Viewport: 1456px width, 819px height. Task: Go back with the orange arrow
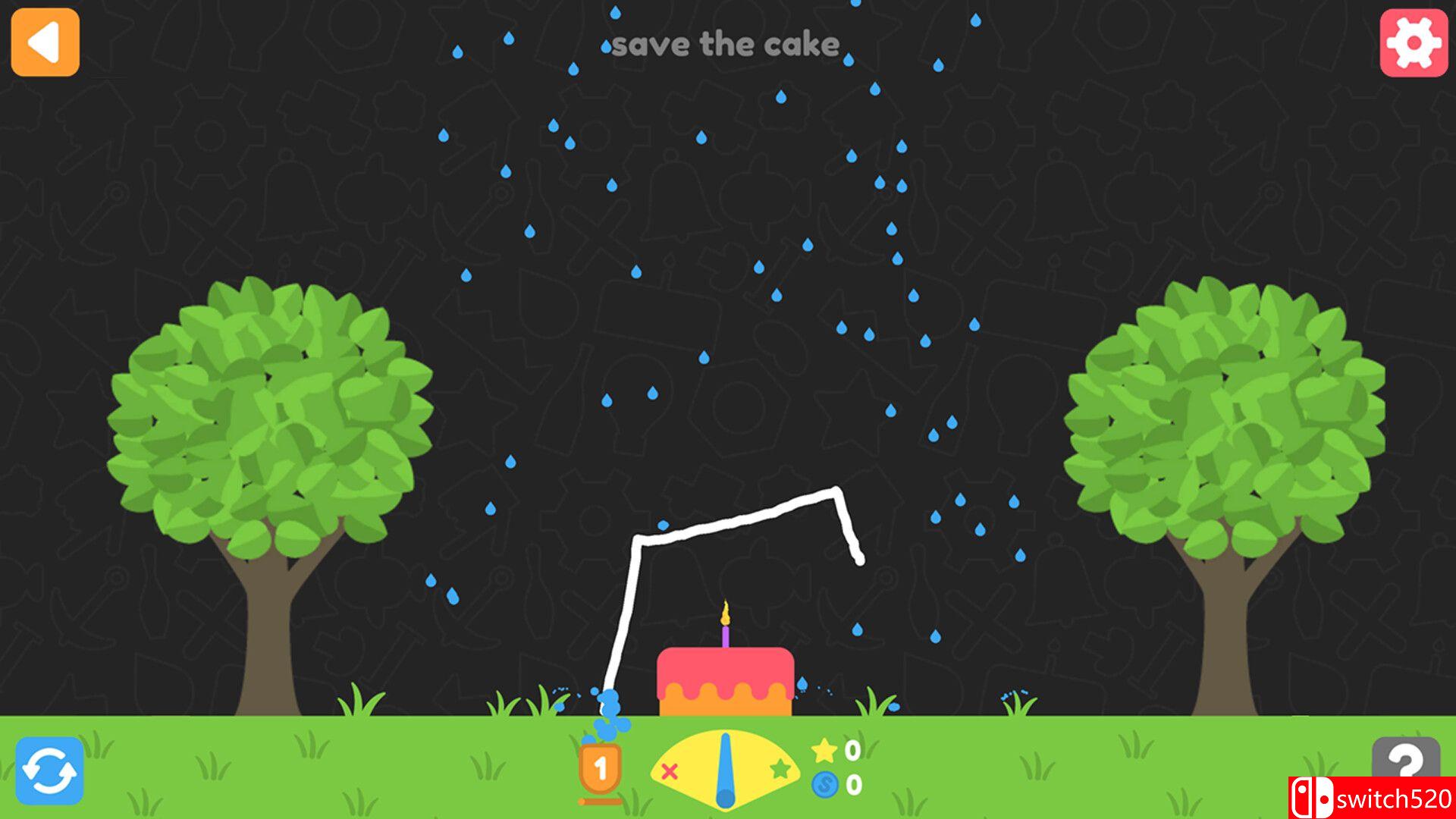(x=45, y=42)
